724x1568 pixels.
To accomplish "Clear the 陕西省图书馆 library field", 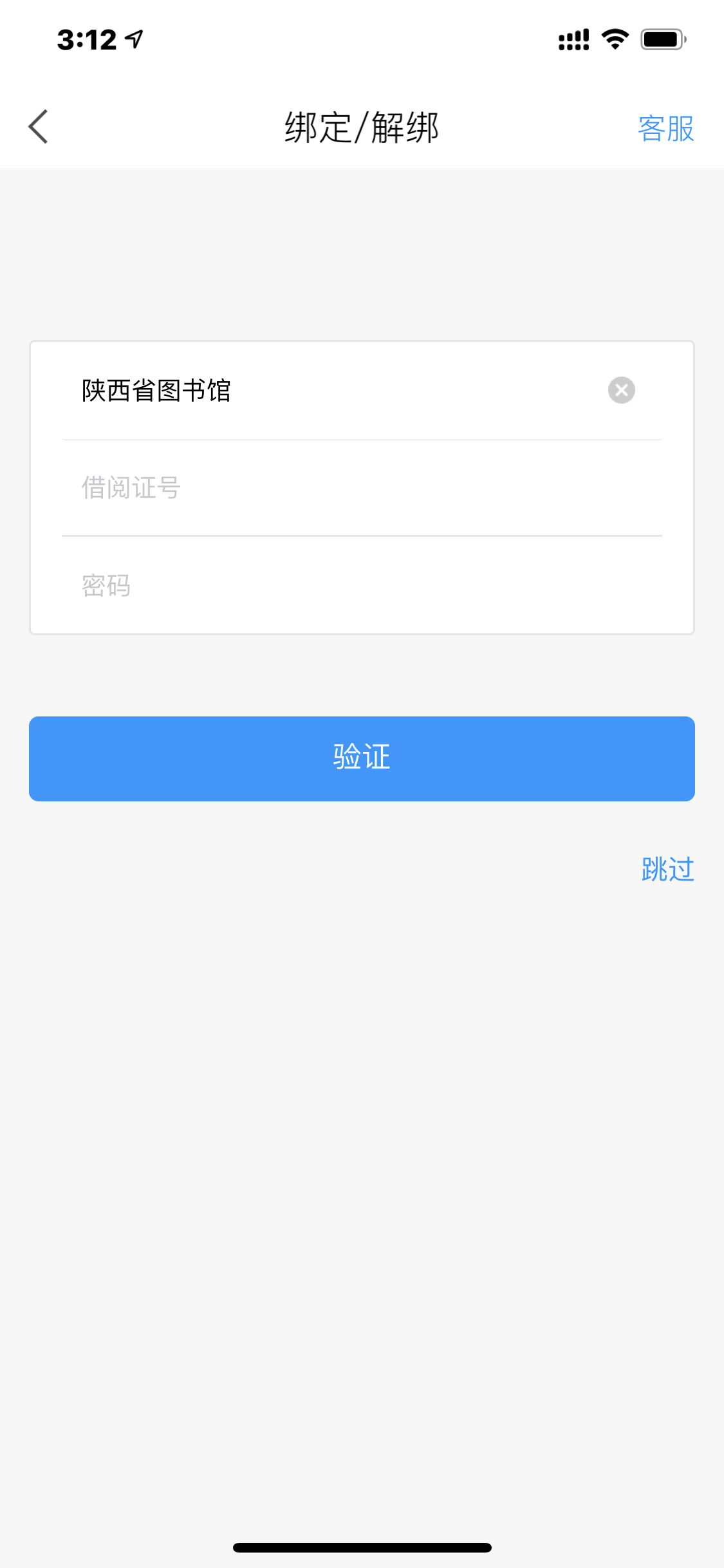I will coord(621,390).
